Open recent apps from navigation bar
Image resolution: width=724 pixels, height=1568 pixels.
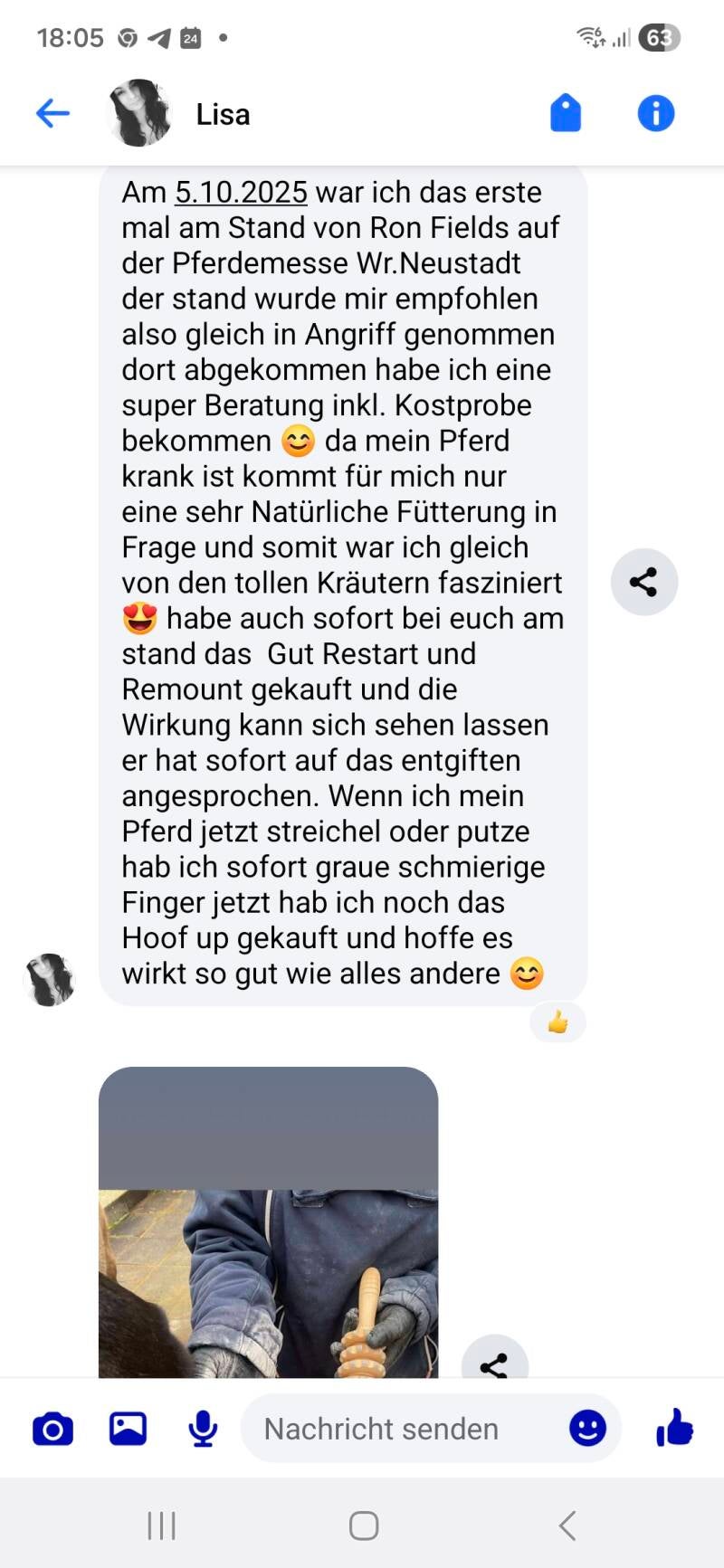(x=161, y=1525)
